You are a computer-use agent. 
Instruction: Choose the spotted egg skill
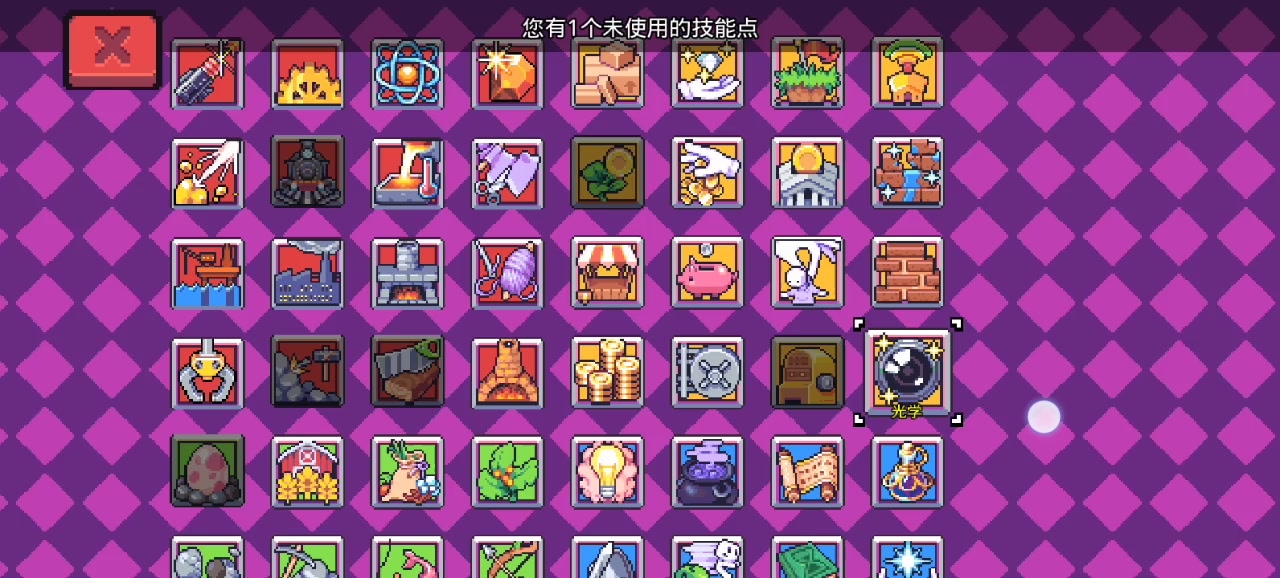207,471
